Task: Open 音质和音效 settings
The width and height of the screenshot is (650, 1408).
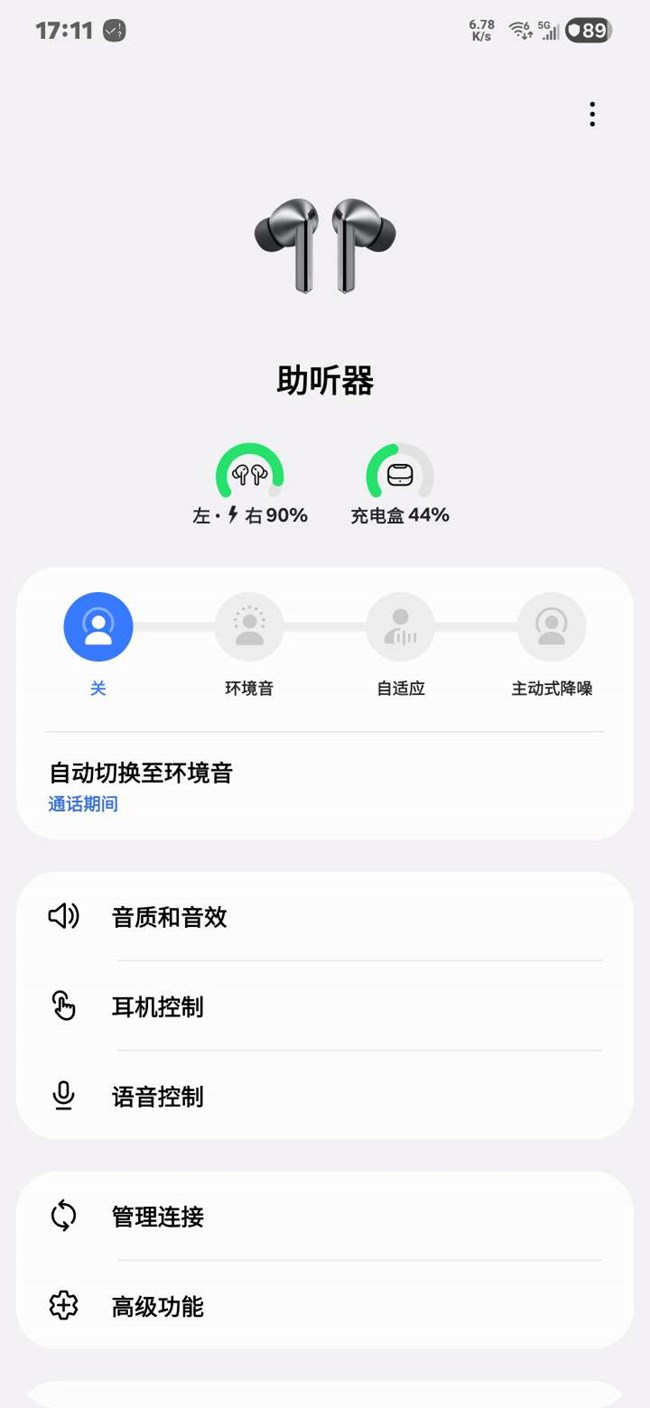Action: point(324,916)
